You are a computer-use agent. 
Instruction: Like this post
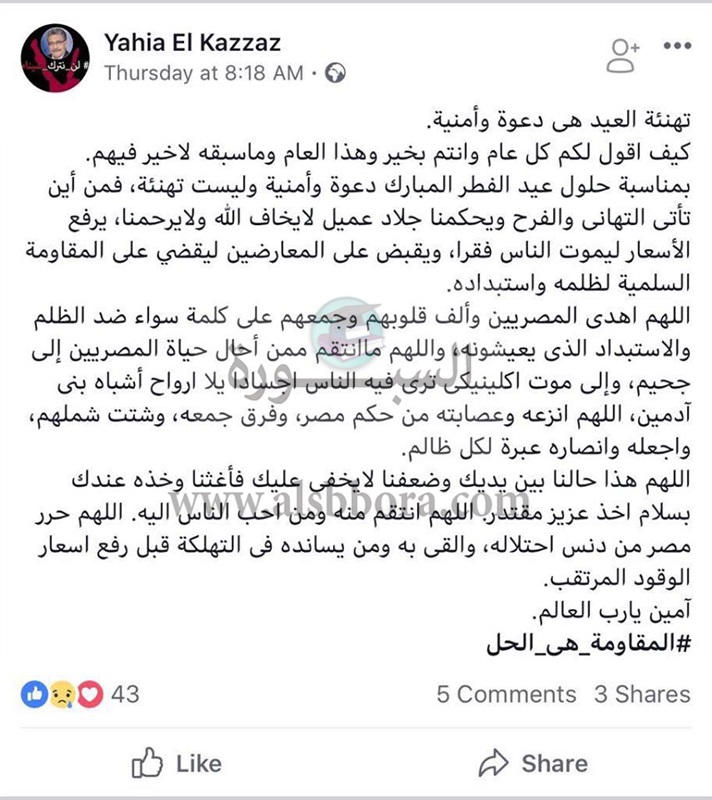pos(176,764)
